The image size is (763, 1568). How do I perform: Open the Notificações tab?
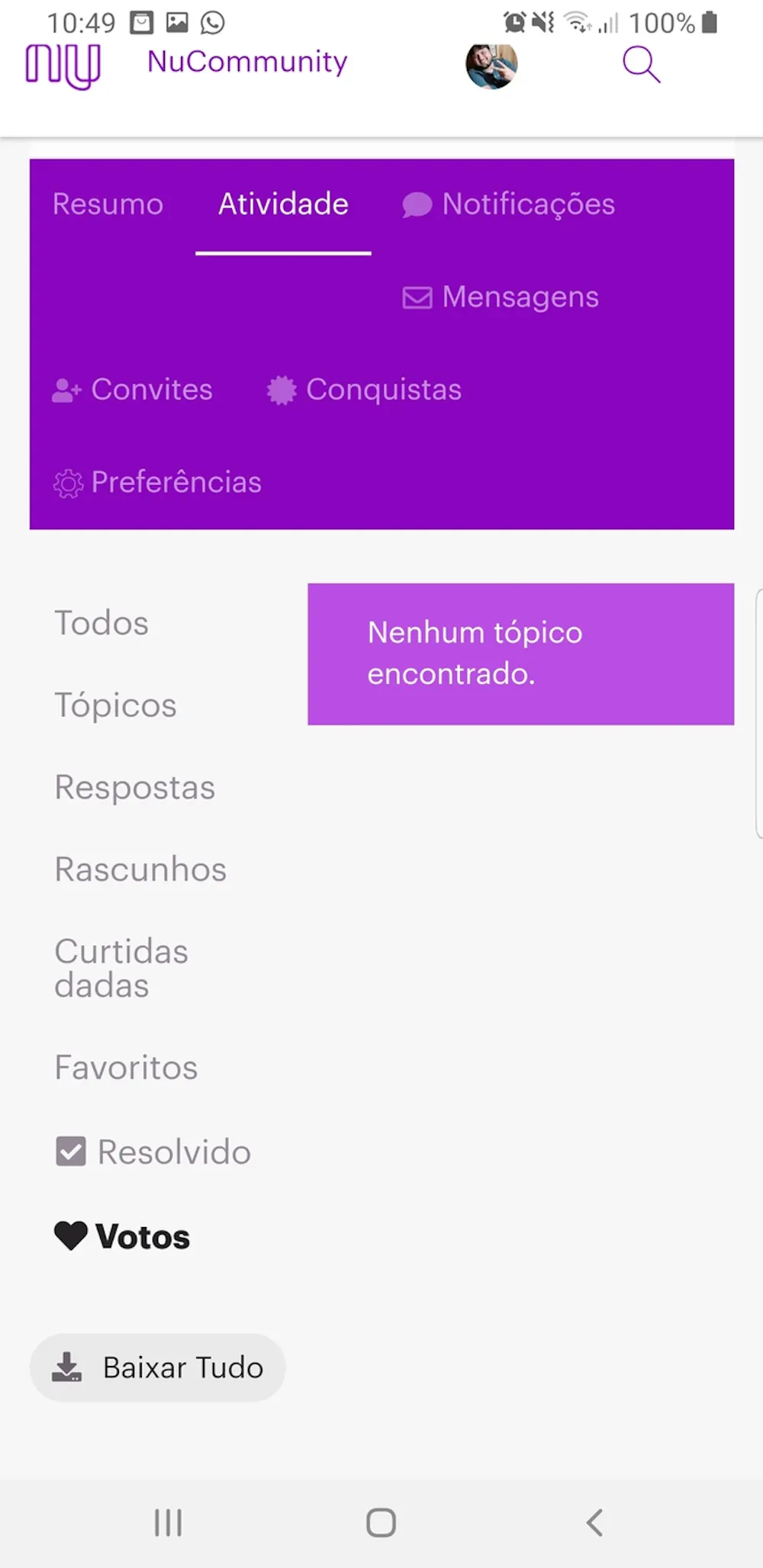pos(509,204)
